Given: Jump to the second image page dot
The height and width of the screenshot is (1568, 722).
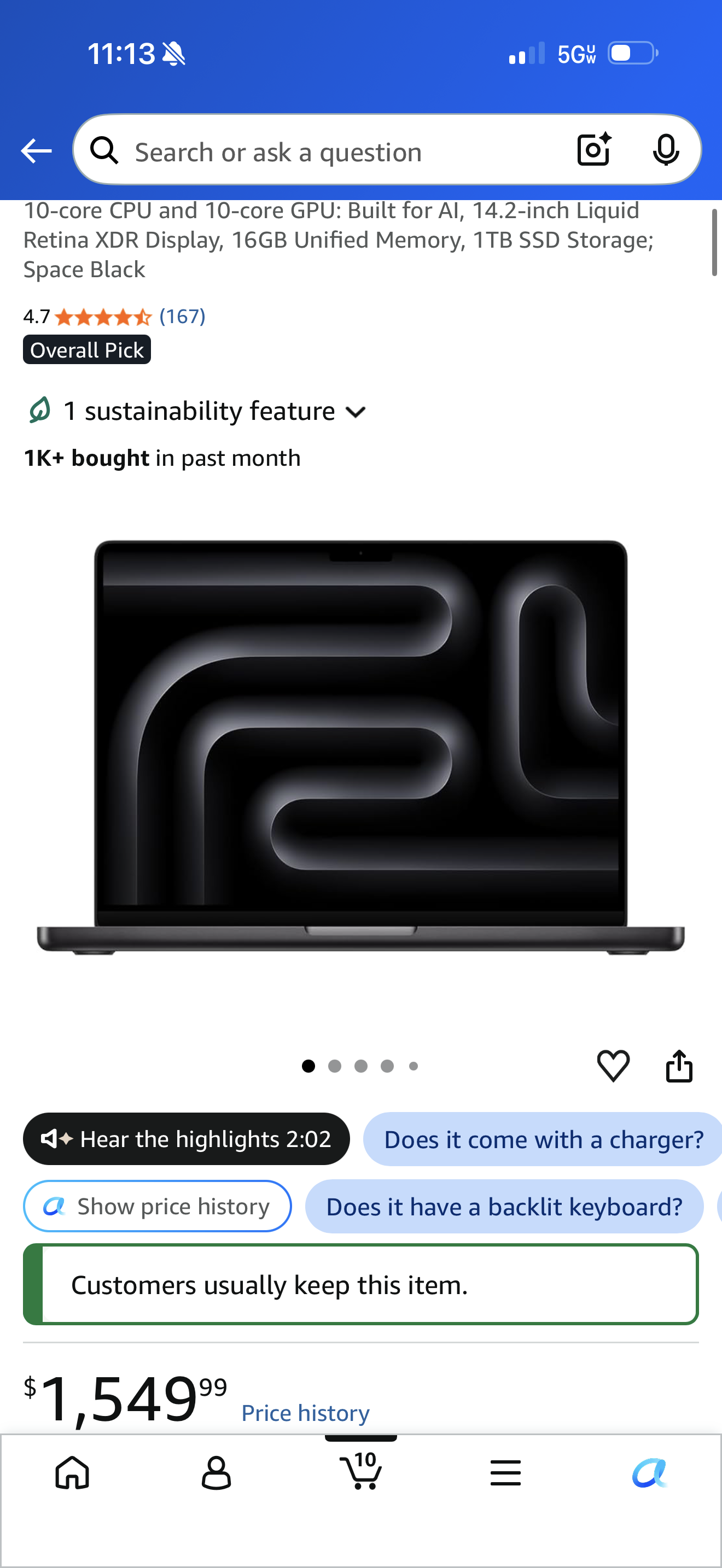Looking at the screenshot, I should point(335,1066).
